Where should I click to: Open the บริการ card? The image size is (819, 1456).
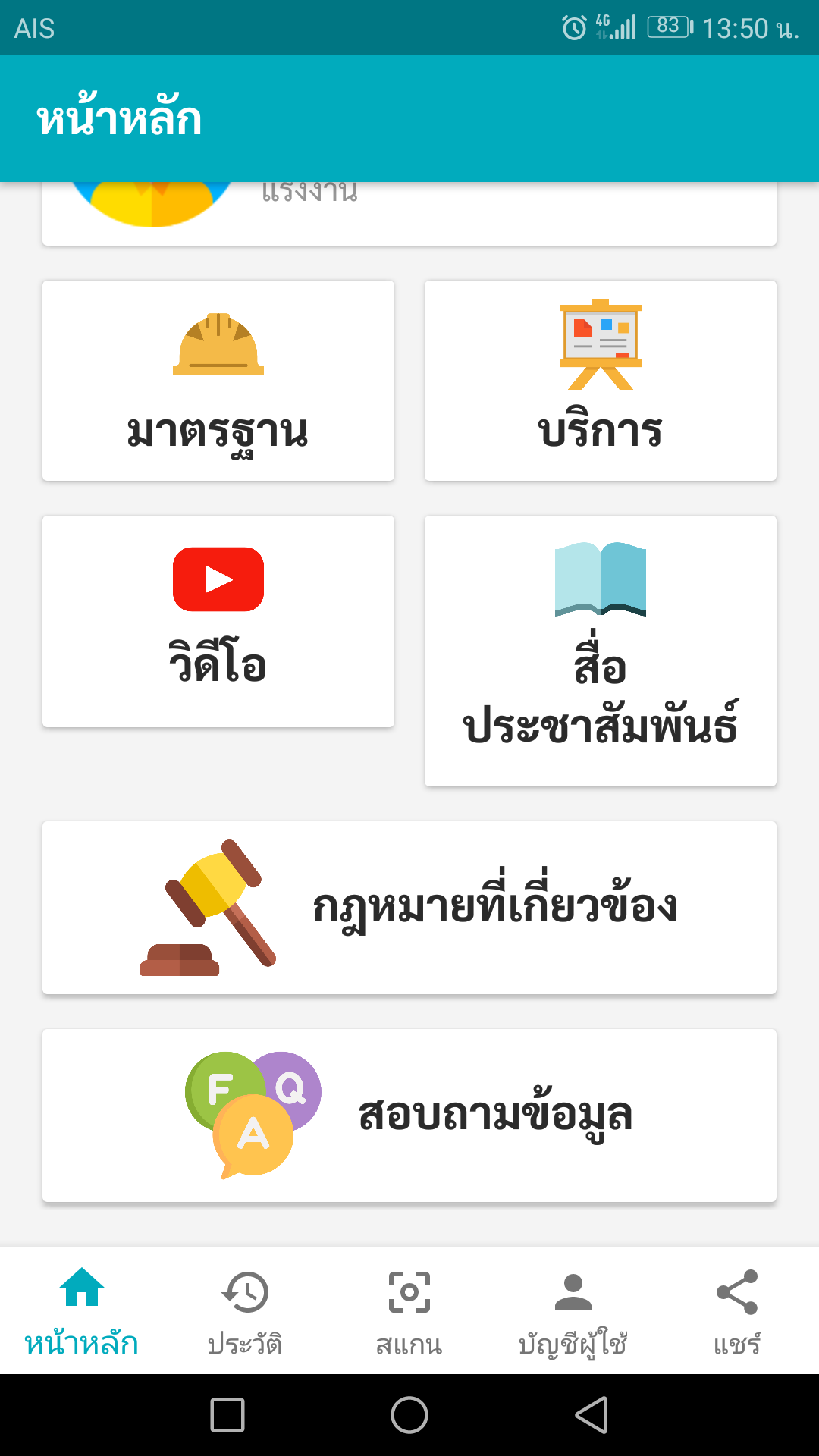click(600, 381)
